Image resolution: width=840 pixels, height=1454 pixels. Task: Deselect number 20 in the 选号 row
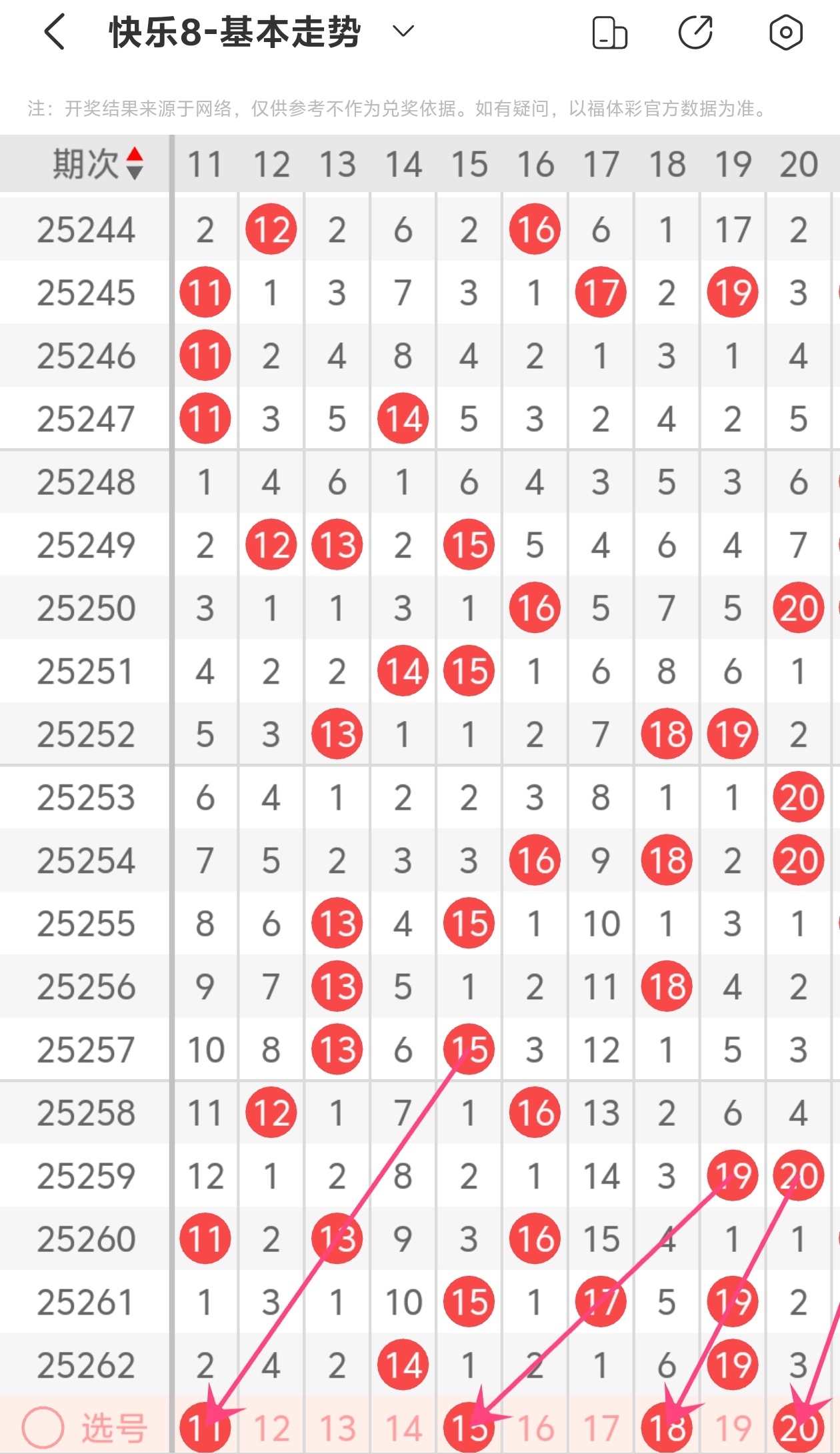coord(799,1428)
